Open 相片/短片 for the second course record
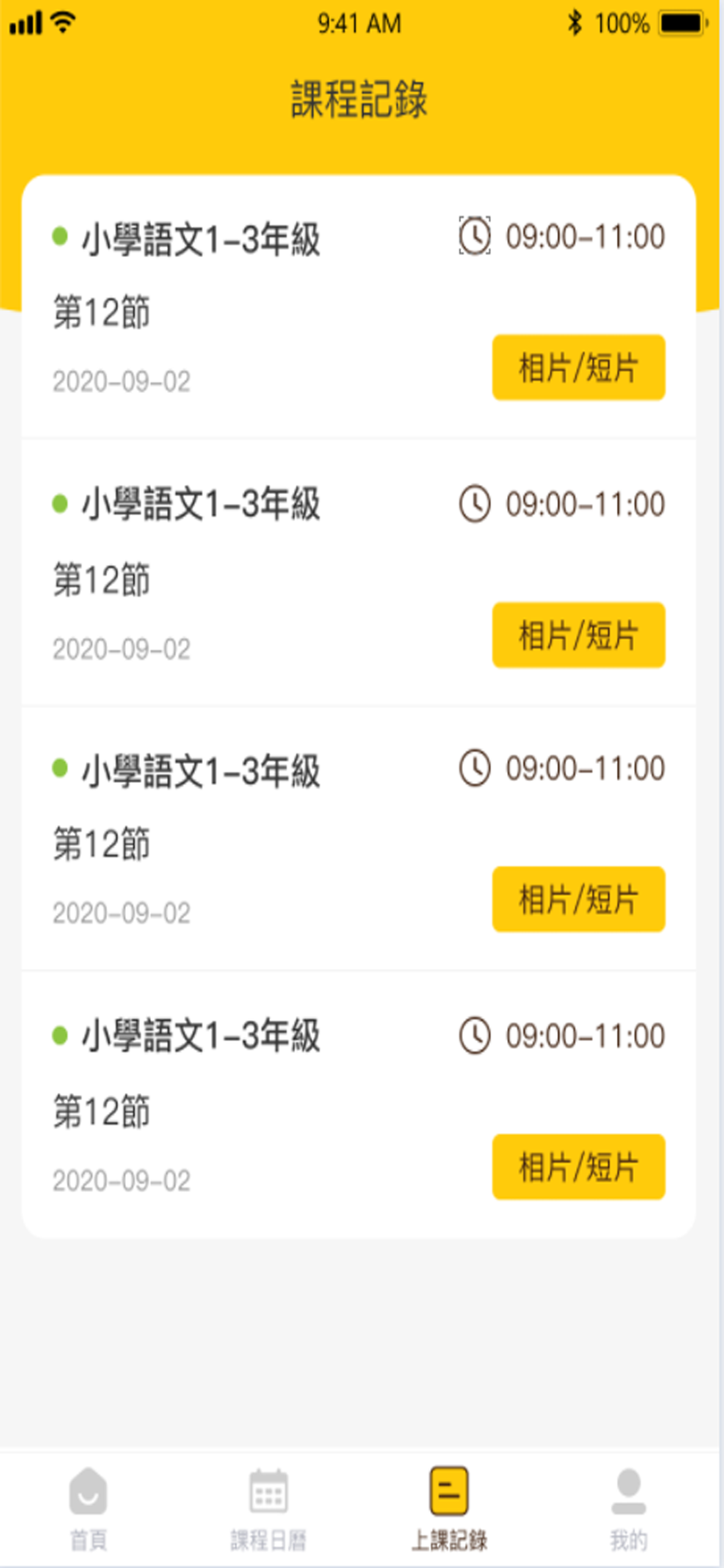Image resolution: width=724 pixels, height=1568 pixels. tap(579, 635)
